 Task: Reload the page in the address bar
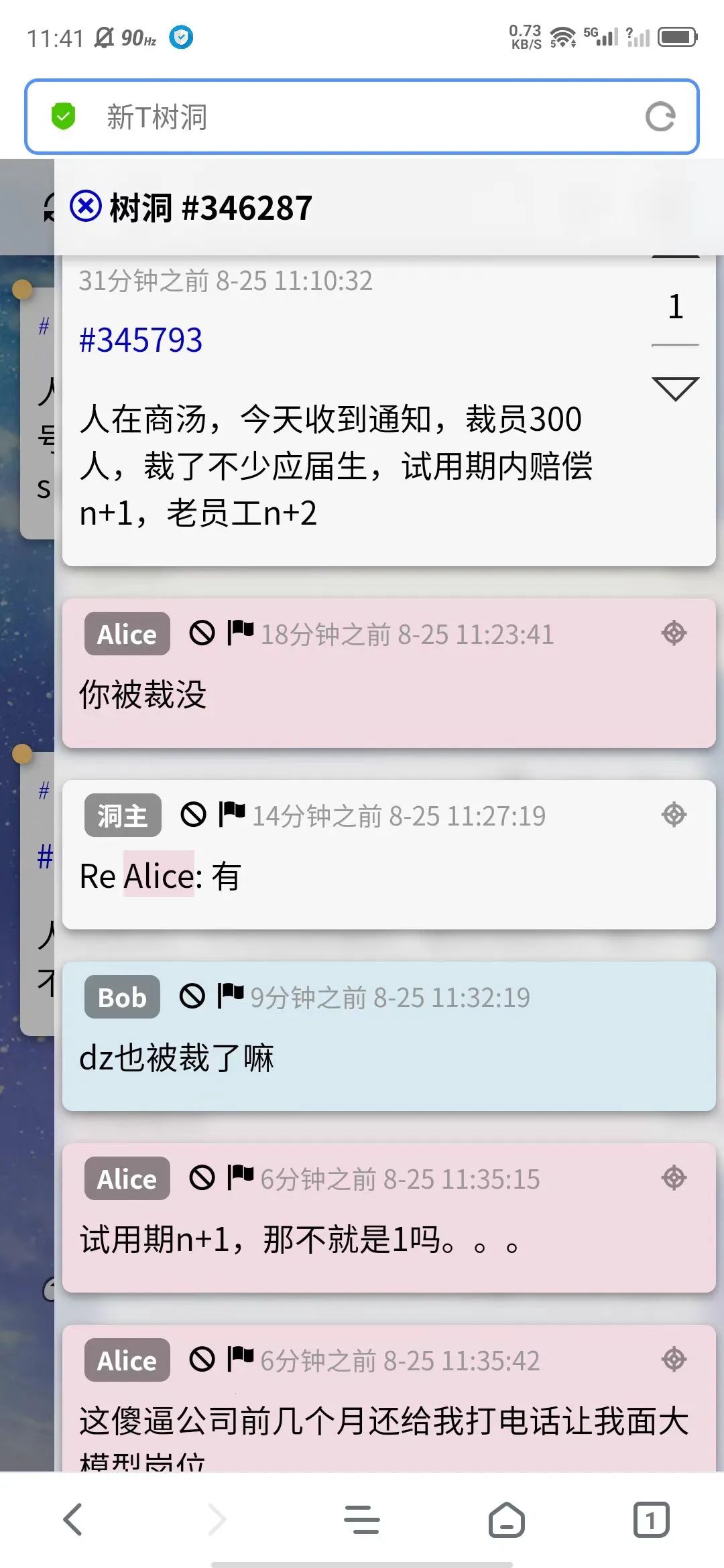point(660,117)
